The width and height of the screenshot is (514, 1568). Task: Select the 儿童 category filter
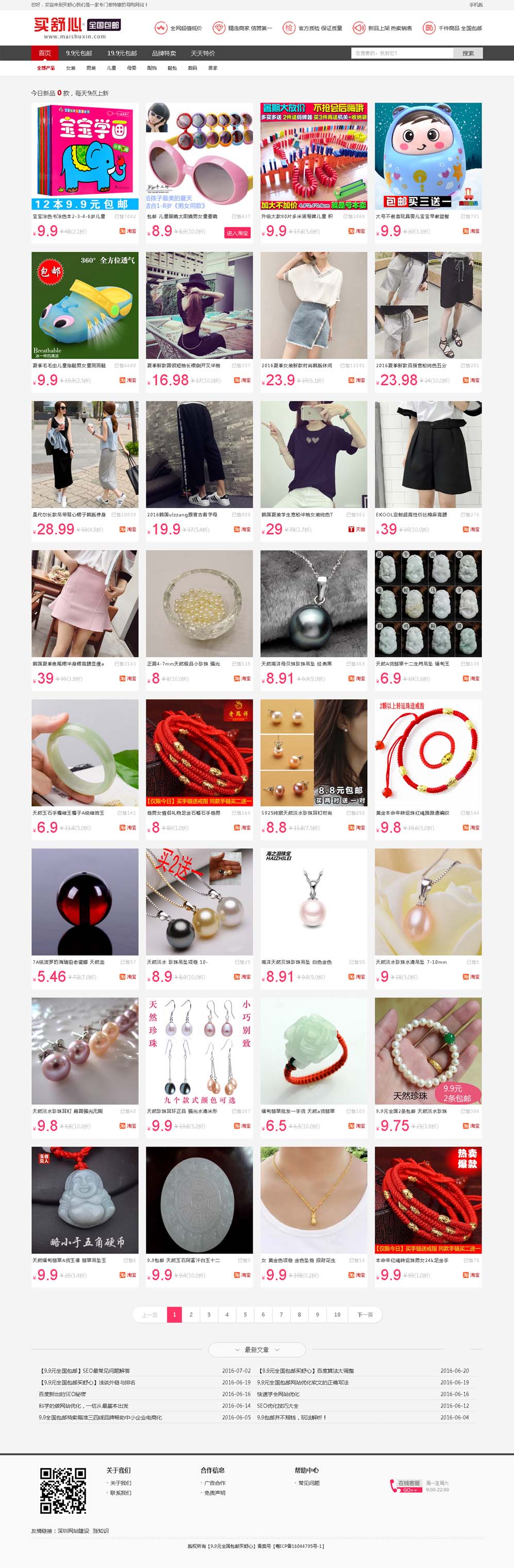pos(111,68)
